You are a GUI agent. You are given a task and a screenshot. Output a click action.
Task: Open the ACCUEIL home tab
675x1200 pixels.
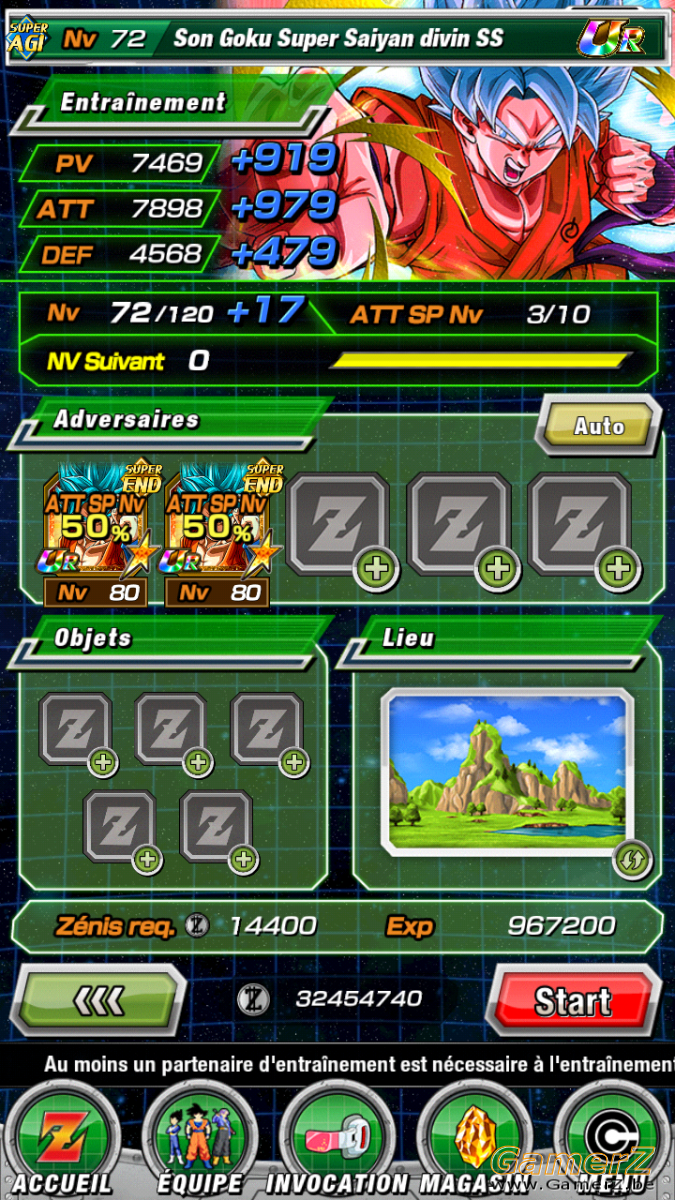tap(63, 1141)
